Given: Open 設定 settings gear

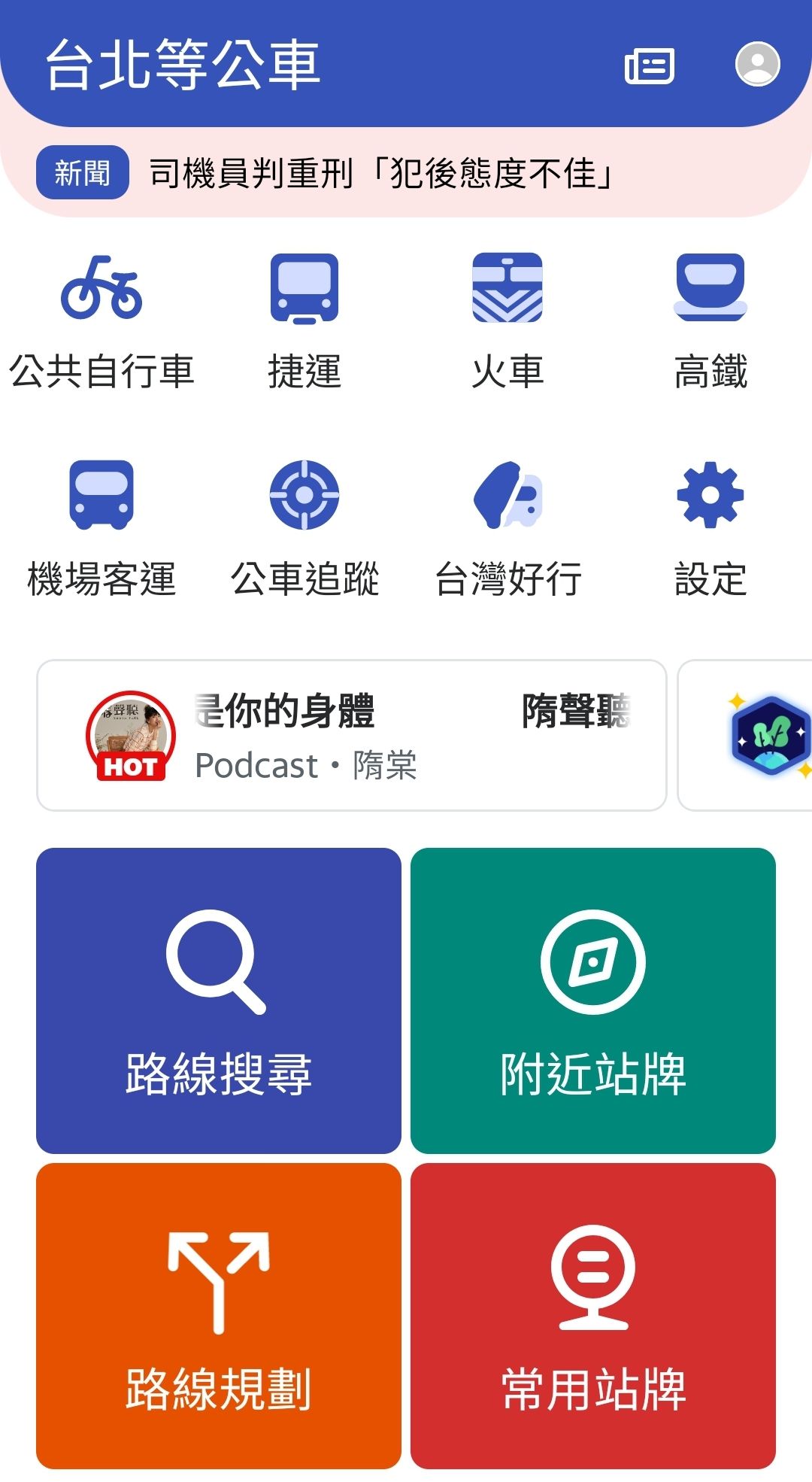Looking at the screenshot, I should [x=710, y=528].
